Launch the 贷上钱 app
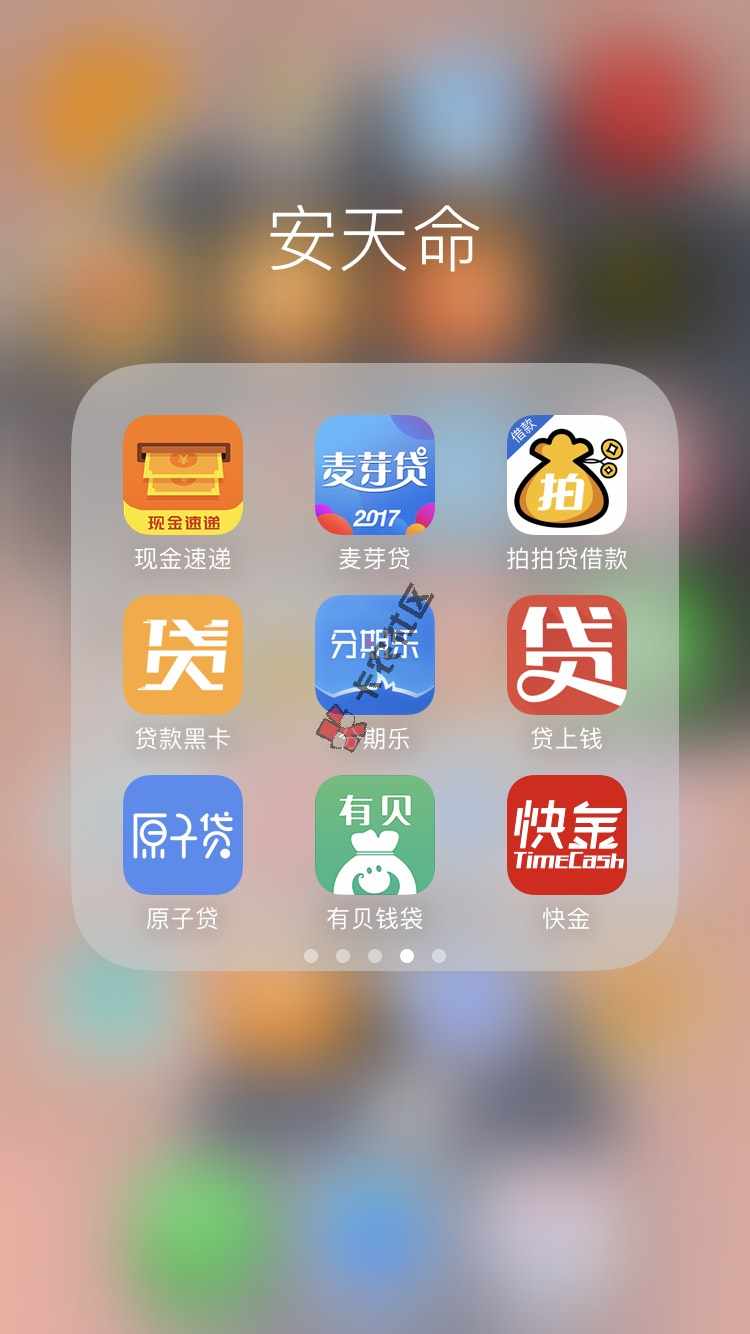750x1334 pixels. coord(567,655)
